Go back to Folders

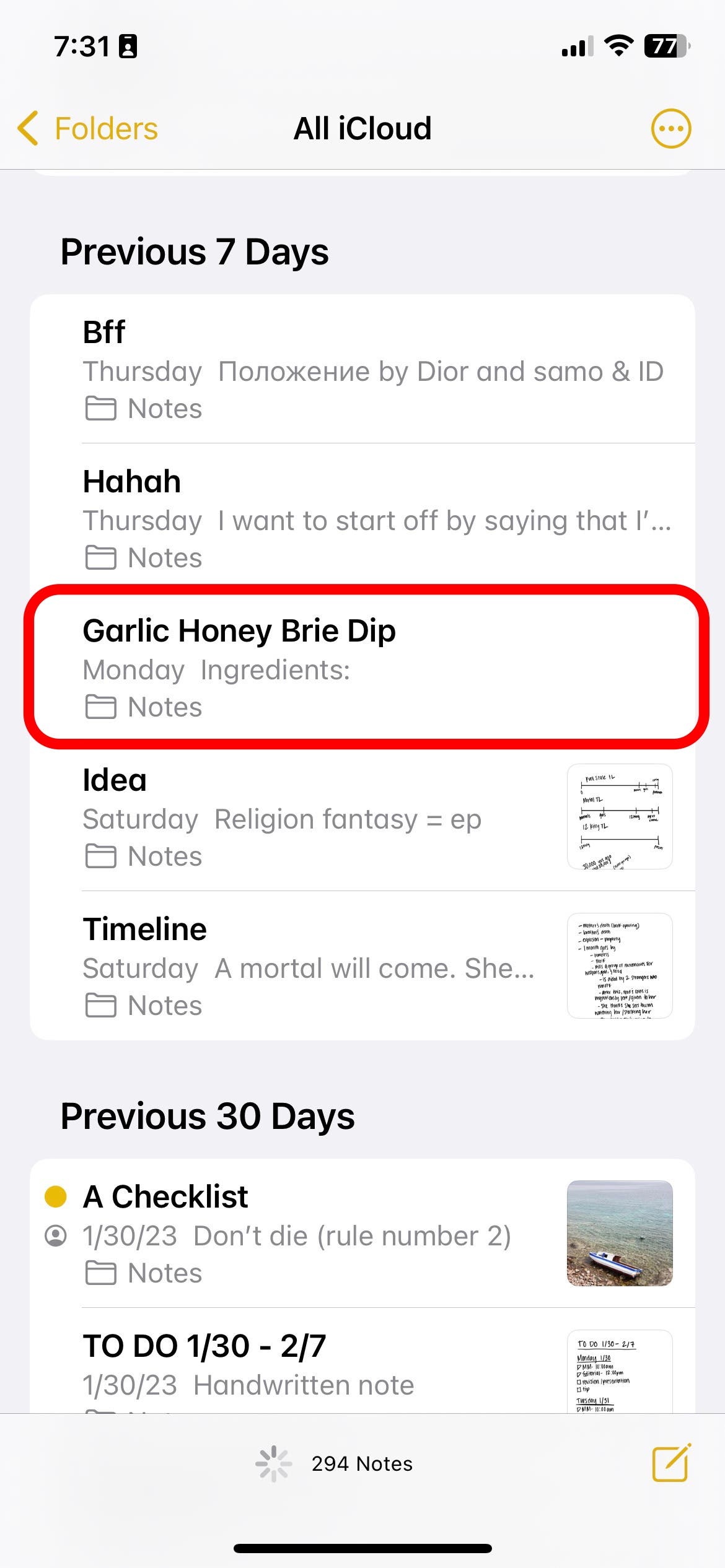tap(88, 129)
